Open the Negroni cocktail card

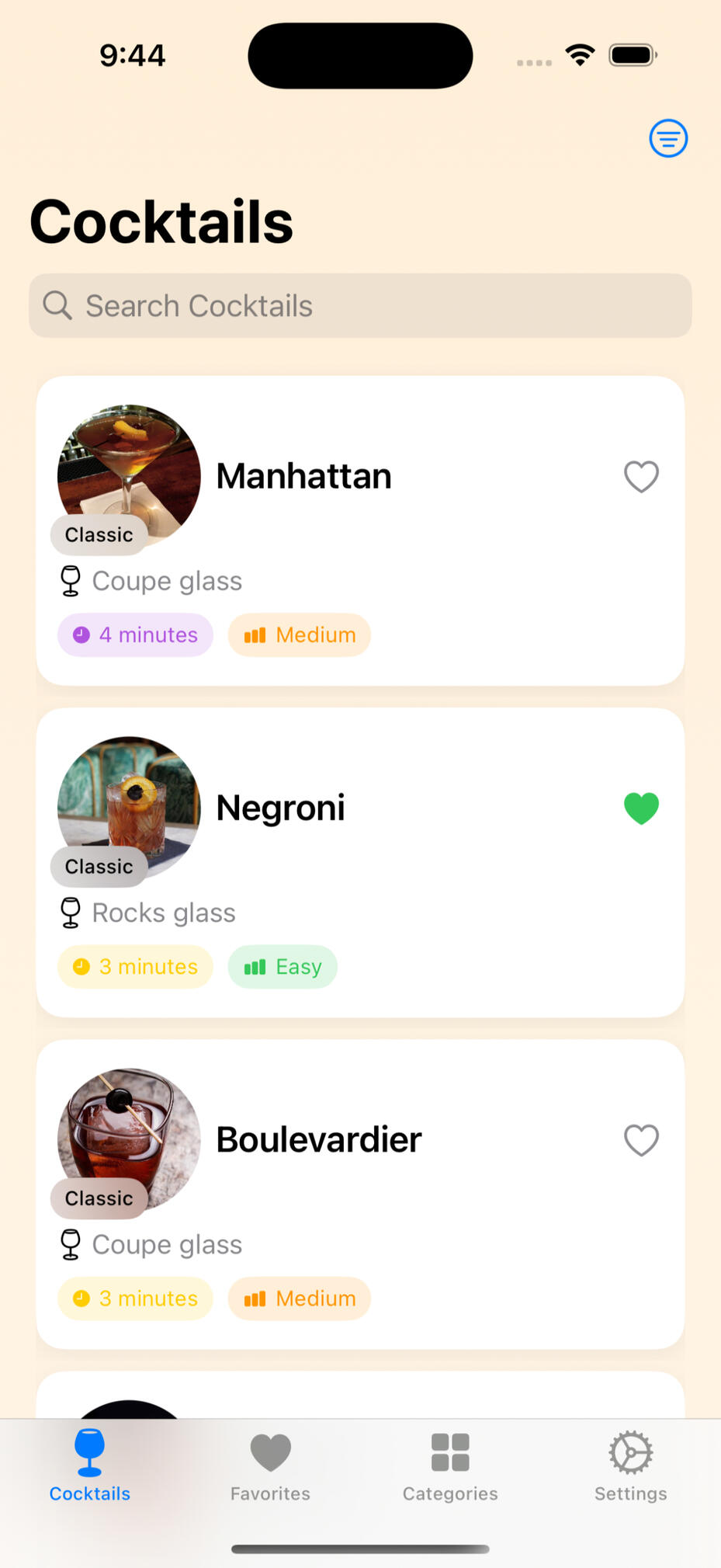pos(360,862)
